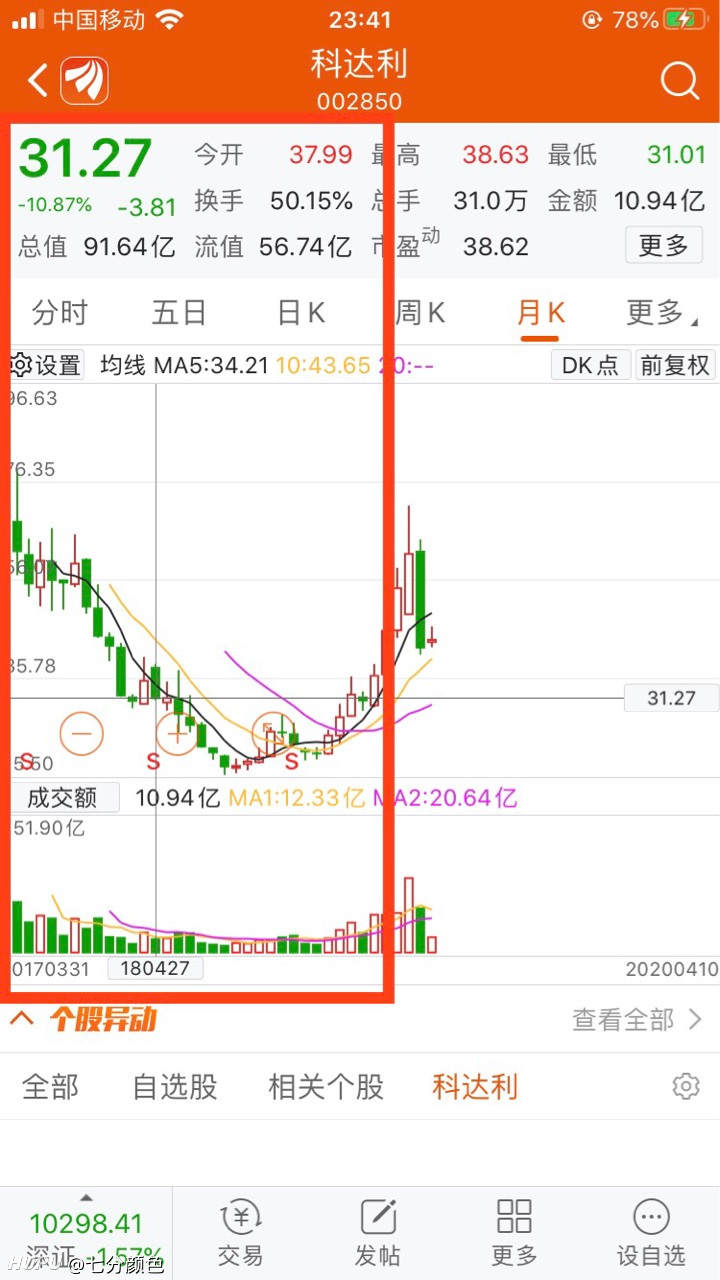Screen dimensions: 720x1280
Task: Switch to the 分时 chart tab
Action: coord(60,312)
